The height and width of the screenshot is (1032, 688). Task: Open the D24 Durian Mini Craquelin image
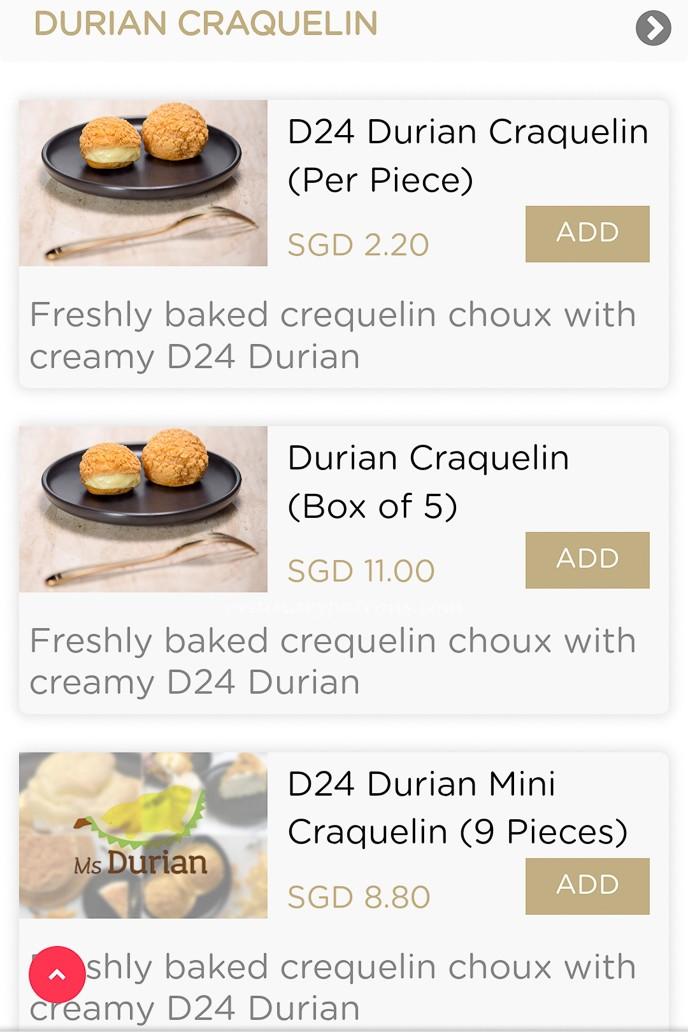tap(143, 835)
